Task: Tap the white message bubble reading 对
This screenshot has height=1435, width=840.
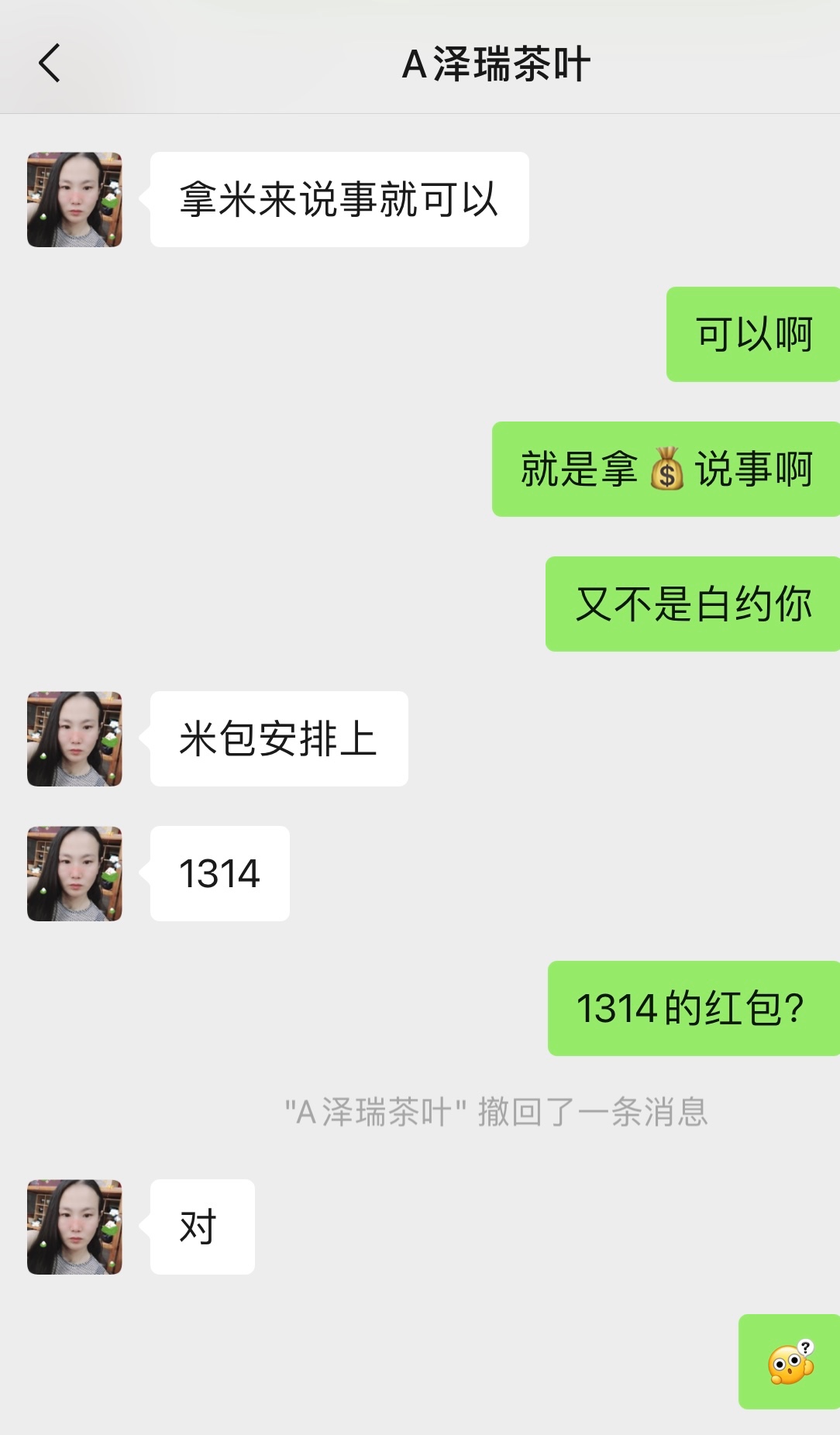Action: pos(201,1227)
